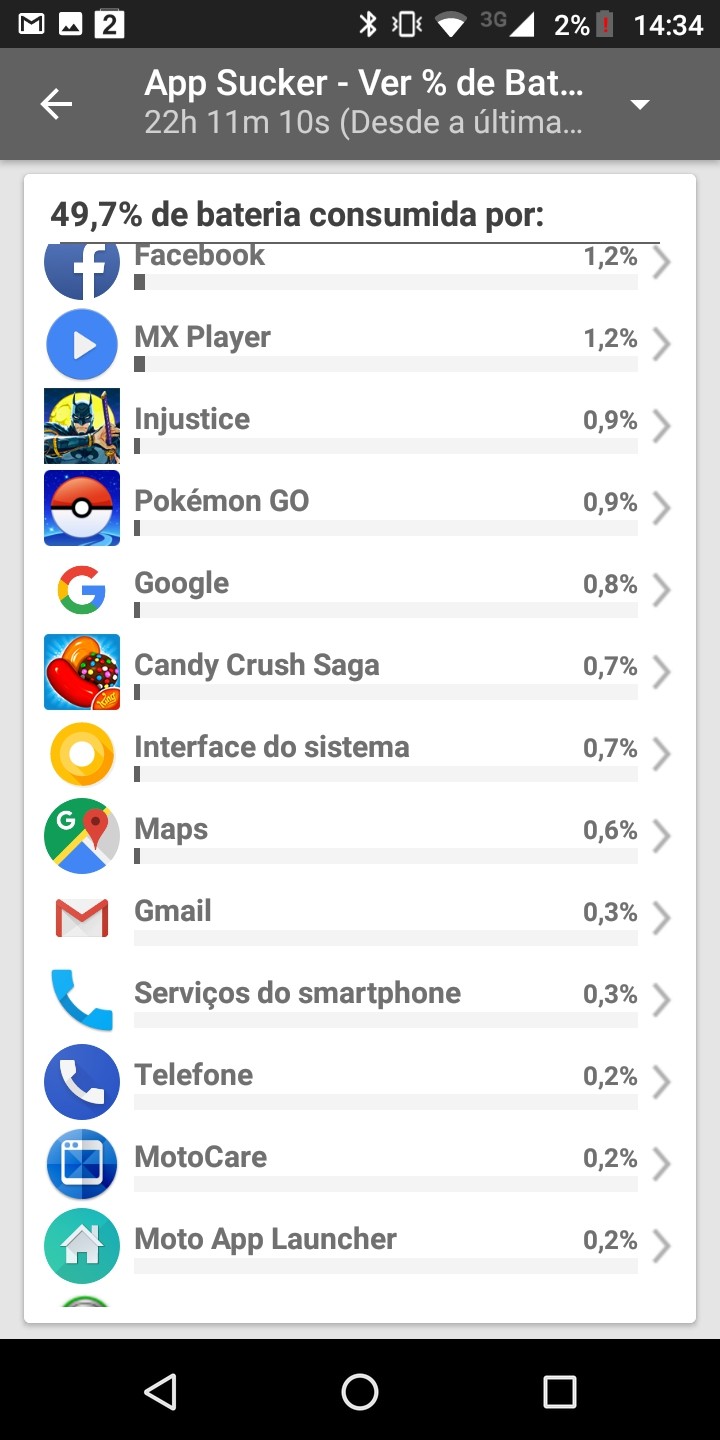
Task: Go back using the toolbar arrow
Action: pos(56,104)
